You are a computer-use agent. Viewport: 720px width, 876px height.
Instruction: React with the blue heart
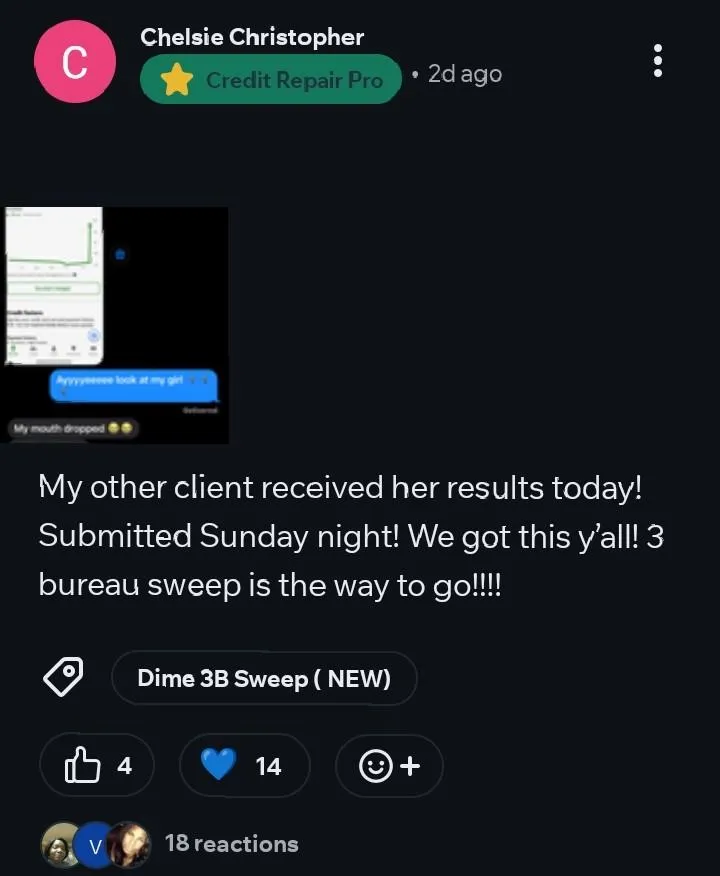(x=244, y=766)
